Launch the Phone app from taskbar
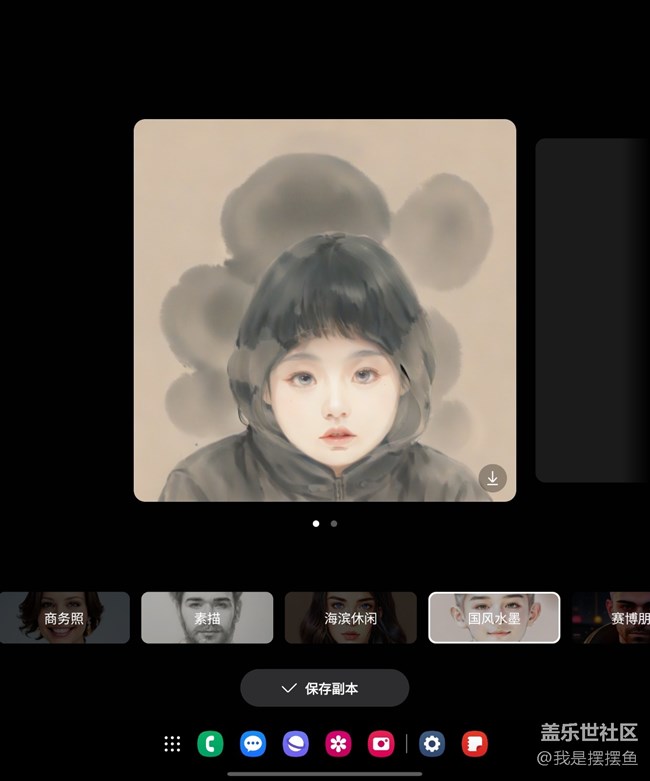The image size is (650, 781). pos(210,743)
